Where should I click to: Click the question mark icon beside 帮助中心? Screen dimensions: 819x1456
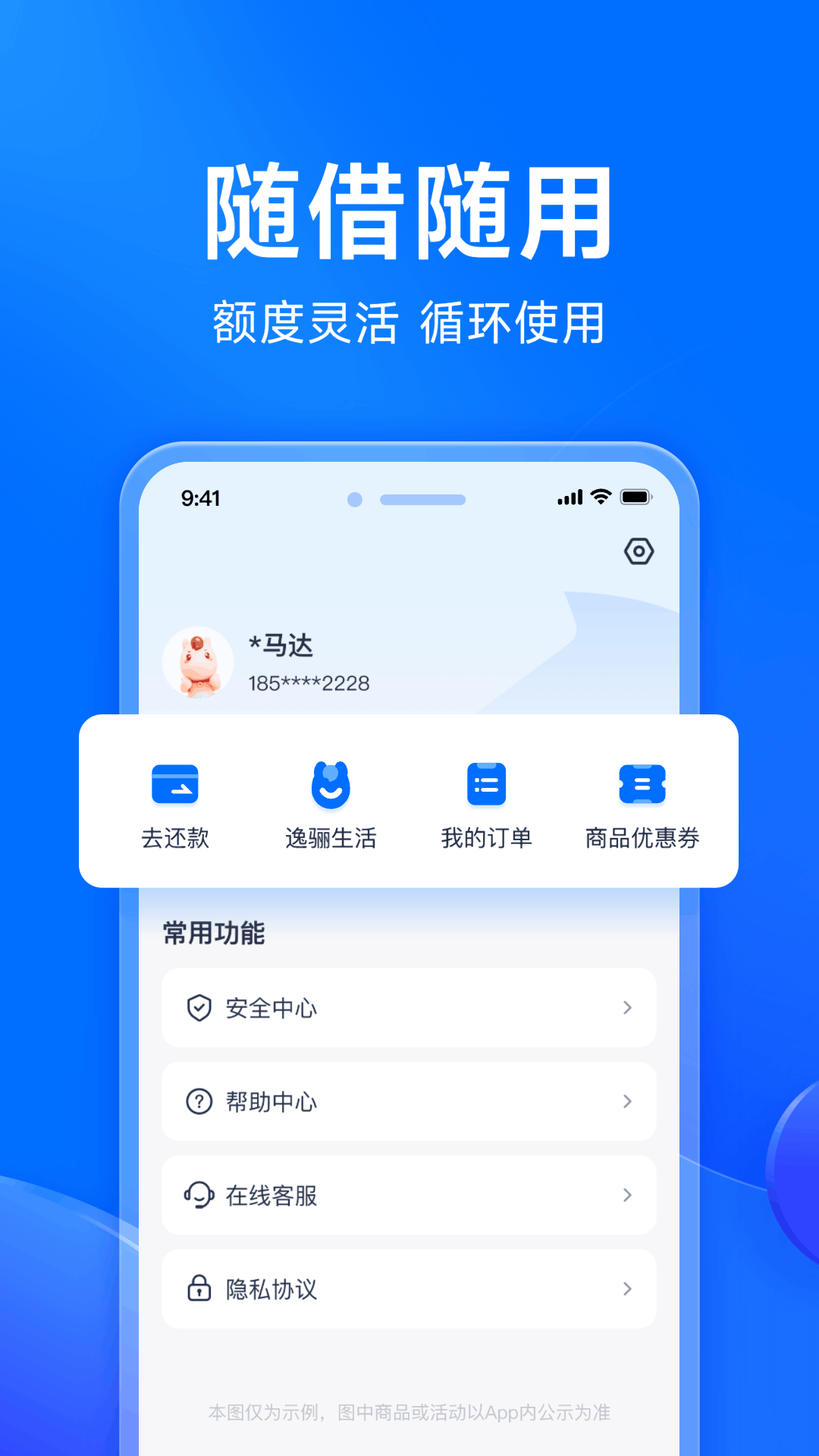(198, 1102)
